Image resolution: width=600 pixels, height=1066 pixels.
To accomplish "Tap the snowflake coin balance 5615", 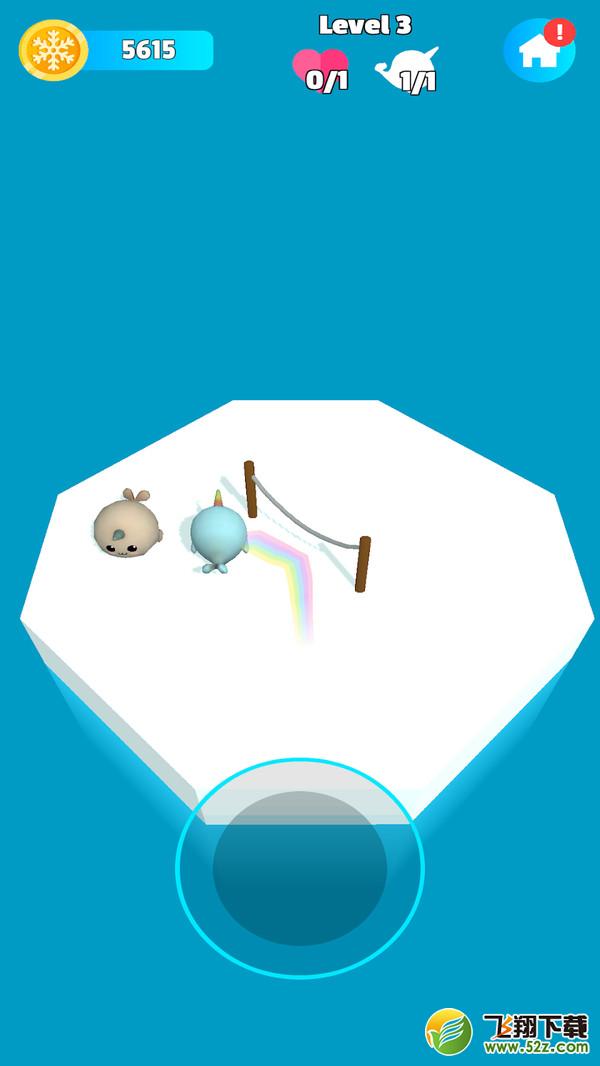I will tap(116, 50).
